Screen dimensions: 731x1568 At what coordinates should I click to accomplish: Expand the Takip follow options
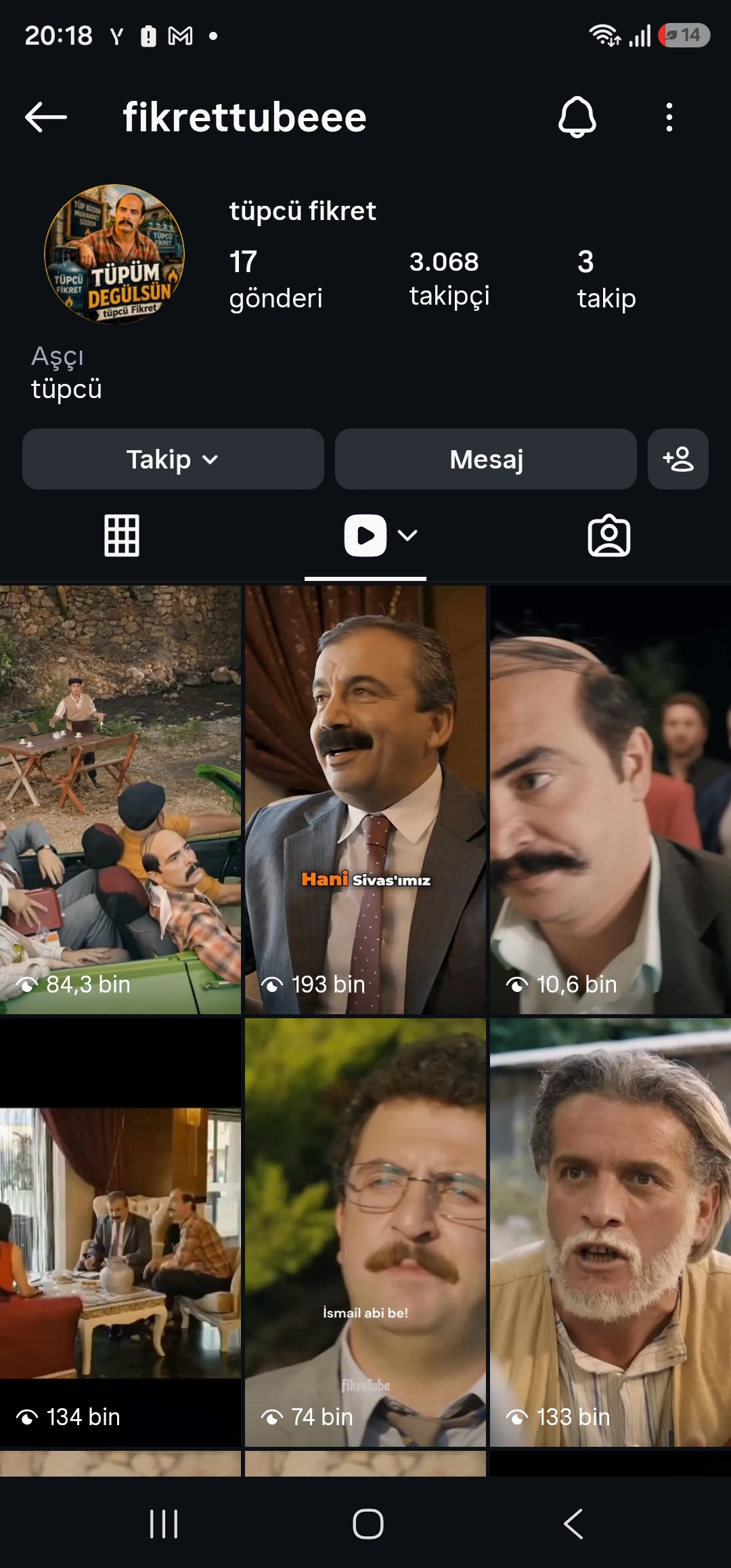[x=173, y=459]
